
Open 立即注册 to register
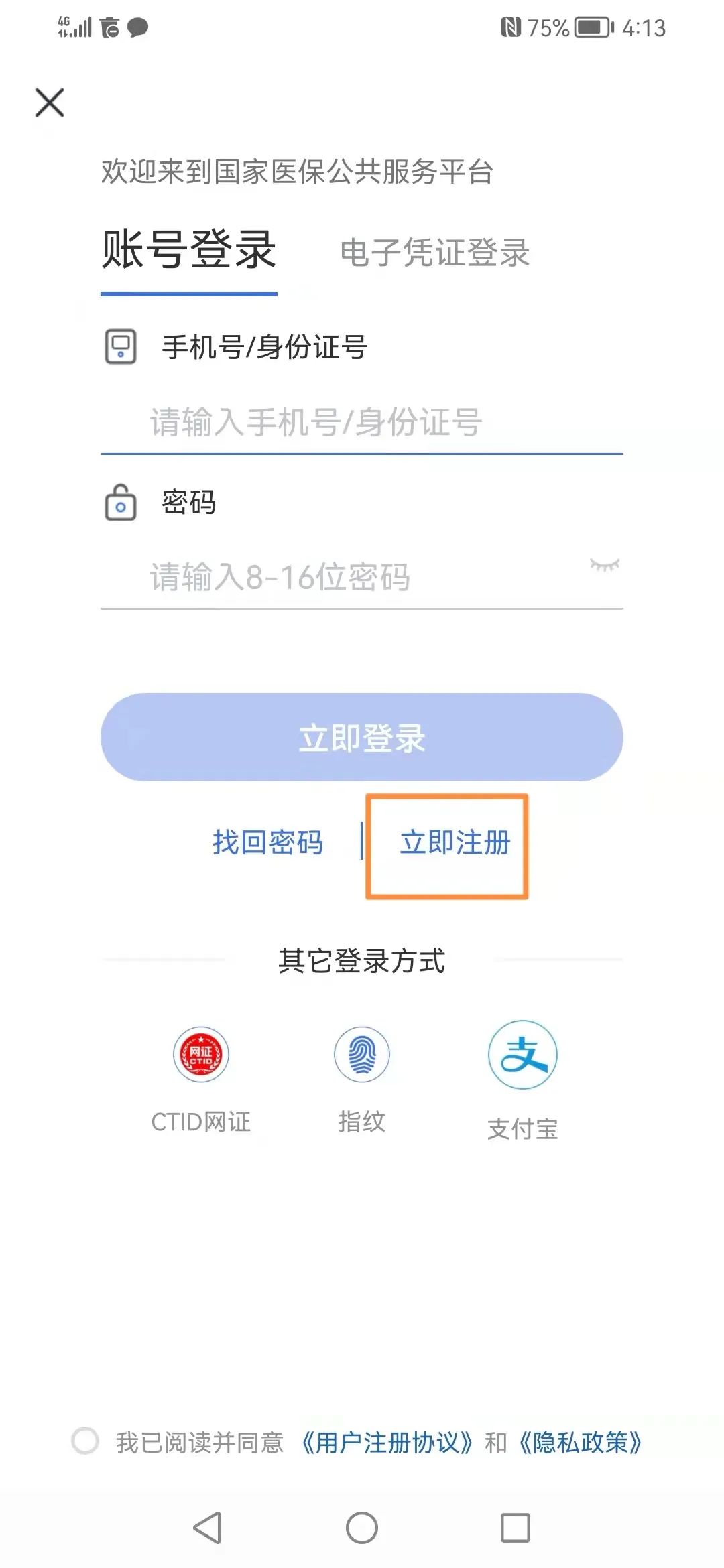coord(455,842)
